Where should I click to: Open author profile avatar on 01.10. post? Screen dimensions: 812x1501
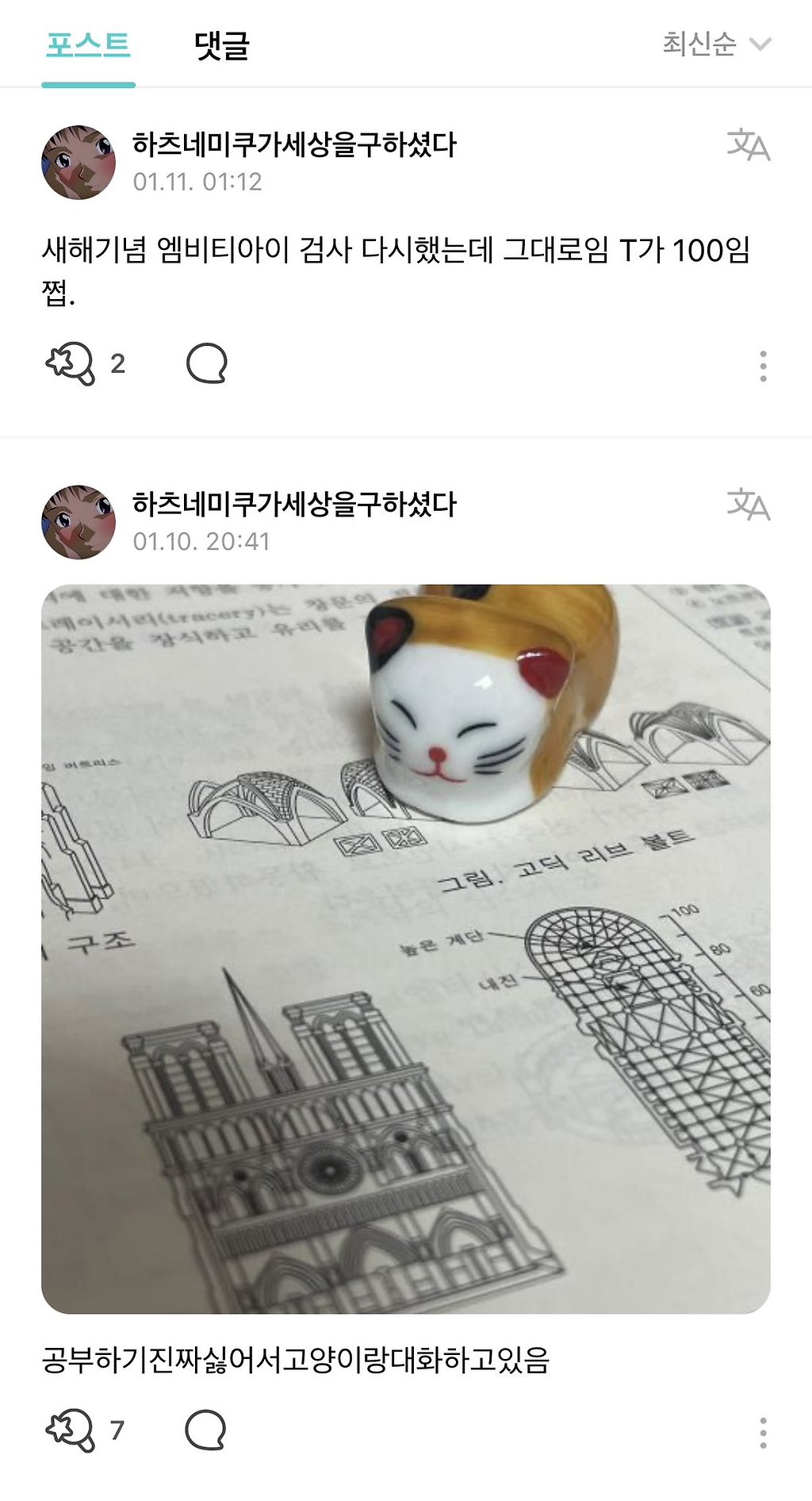click(79, 522)
